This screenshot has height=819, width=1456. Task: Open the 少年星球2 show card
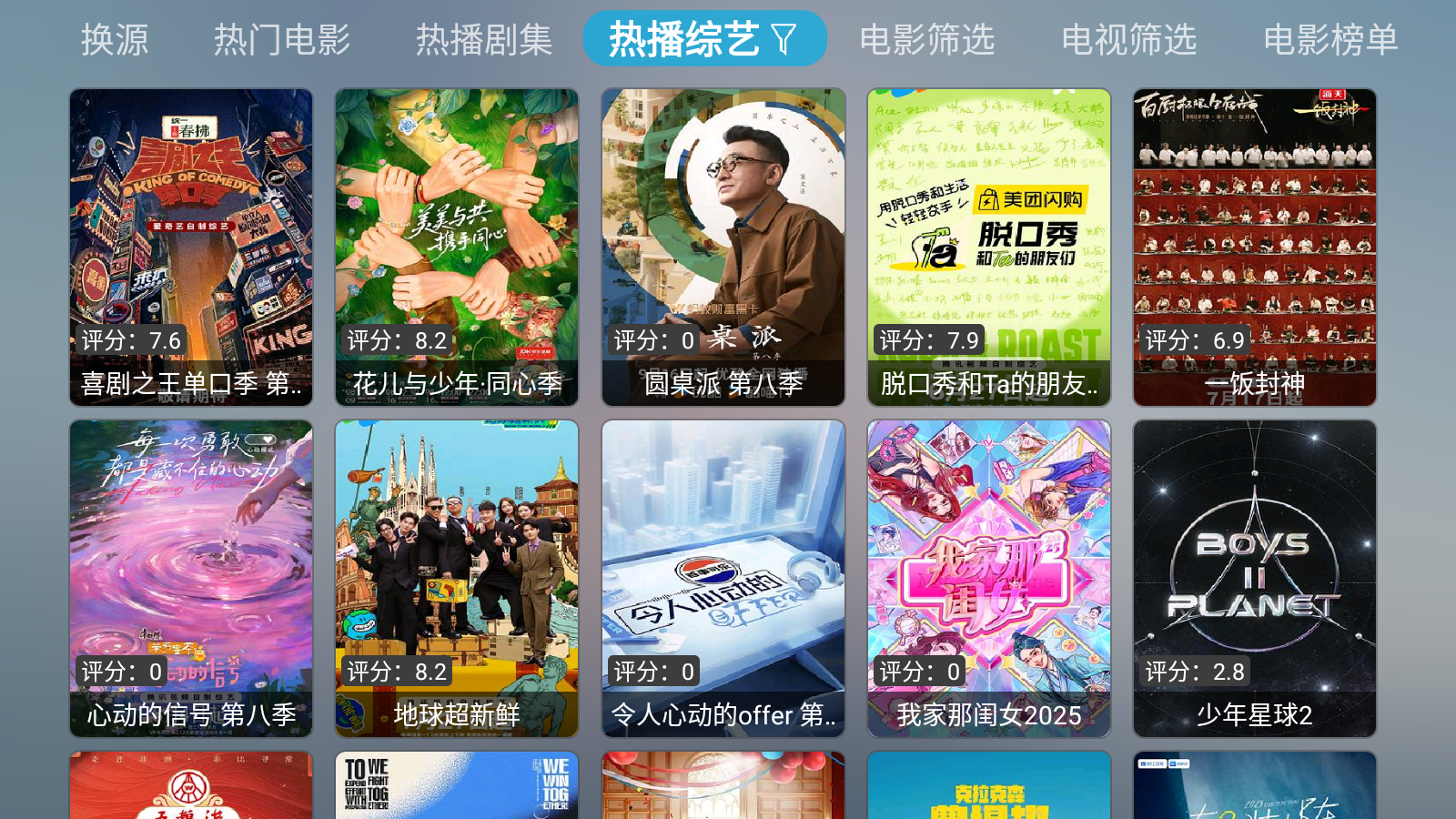tap(1255, 578)
